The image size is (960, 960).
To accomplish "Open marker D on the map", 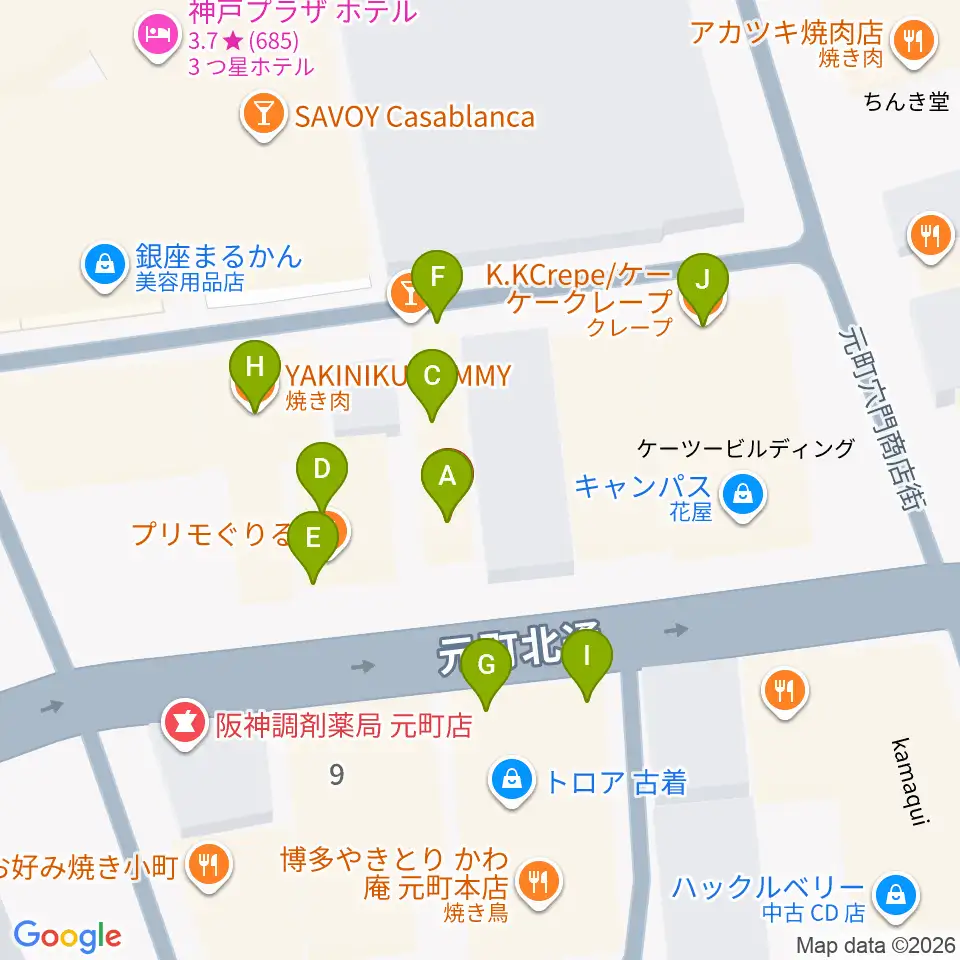I will click(322, 474).
